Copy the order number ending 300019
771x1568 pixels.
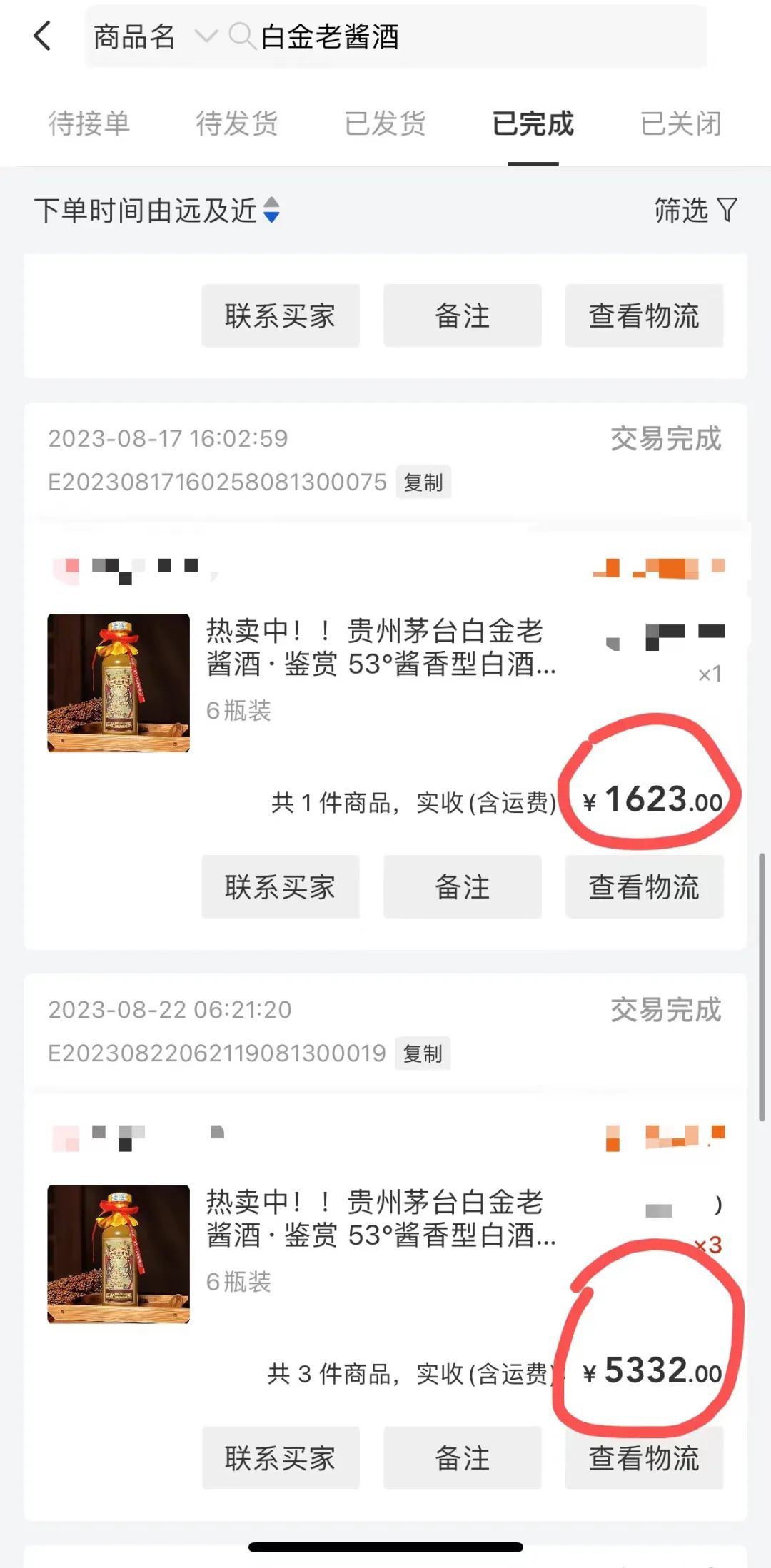pyautogui.click(x=423, y=1054)
